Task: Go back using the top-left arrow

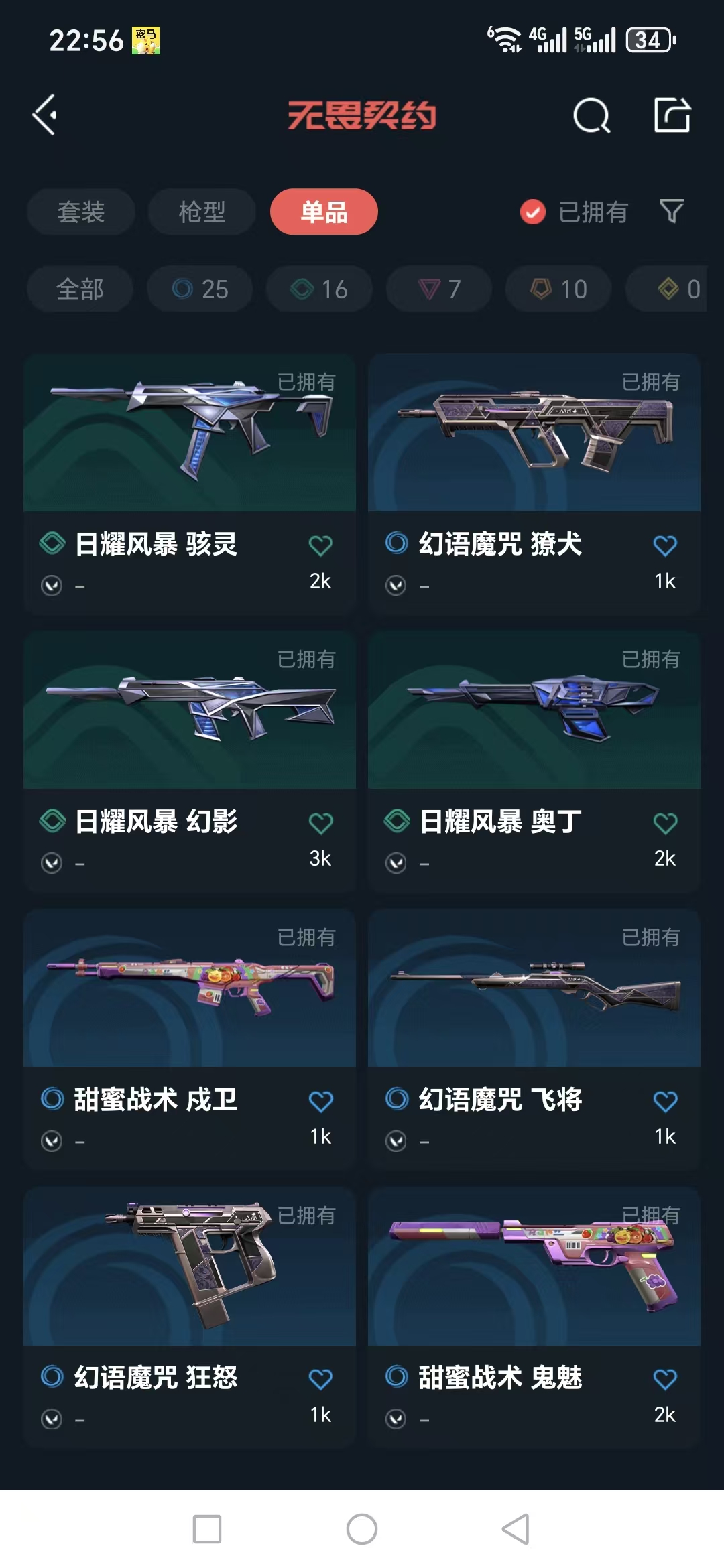Action: (x=45, y=115)
